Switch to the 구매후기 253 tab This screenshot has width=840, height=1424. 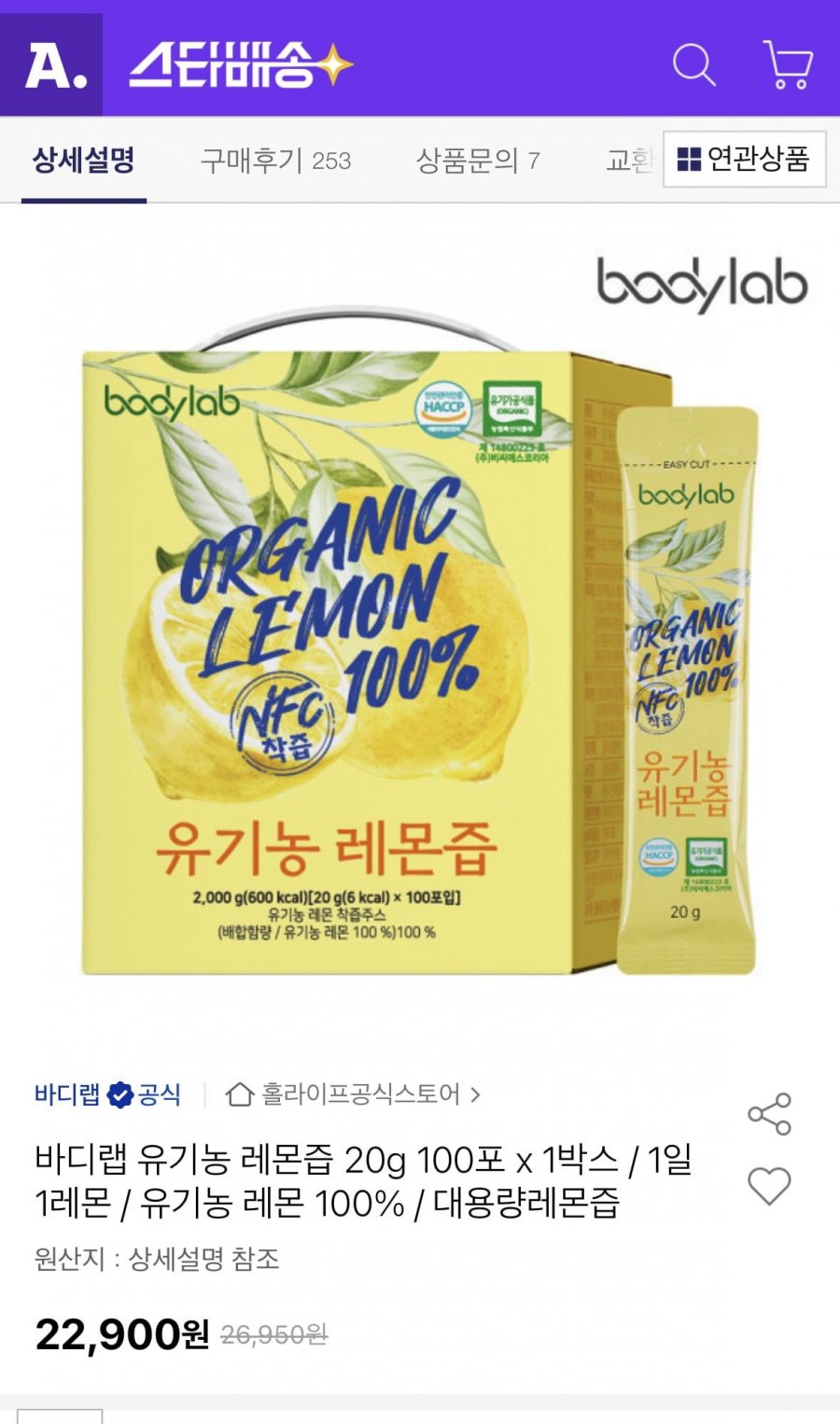(275, 161)
